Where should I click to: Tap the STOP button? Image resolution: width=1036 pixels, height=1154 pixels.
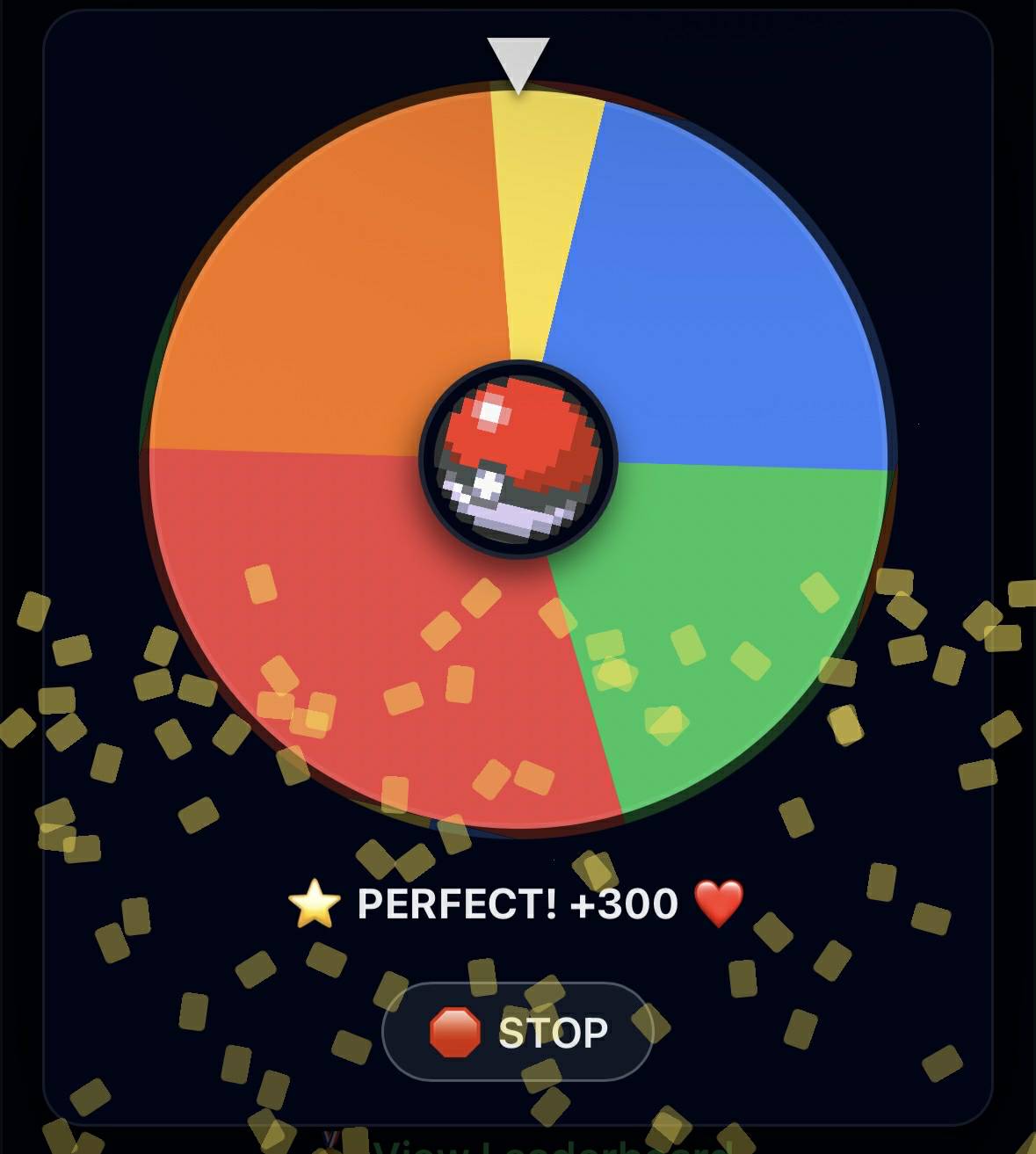[518, 1031]
